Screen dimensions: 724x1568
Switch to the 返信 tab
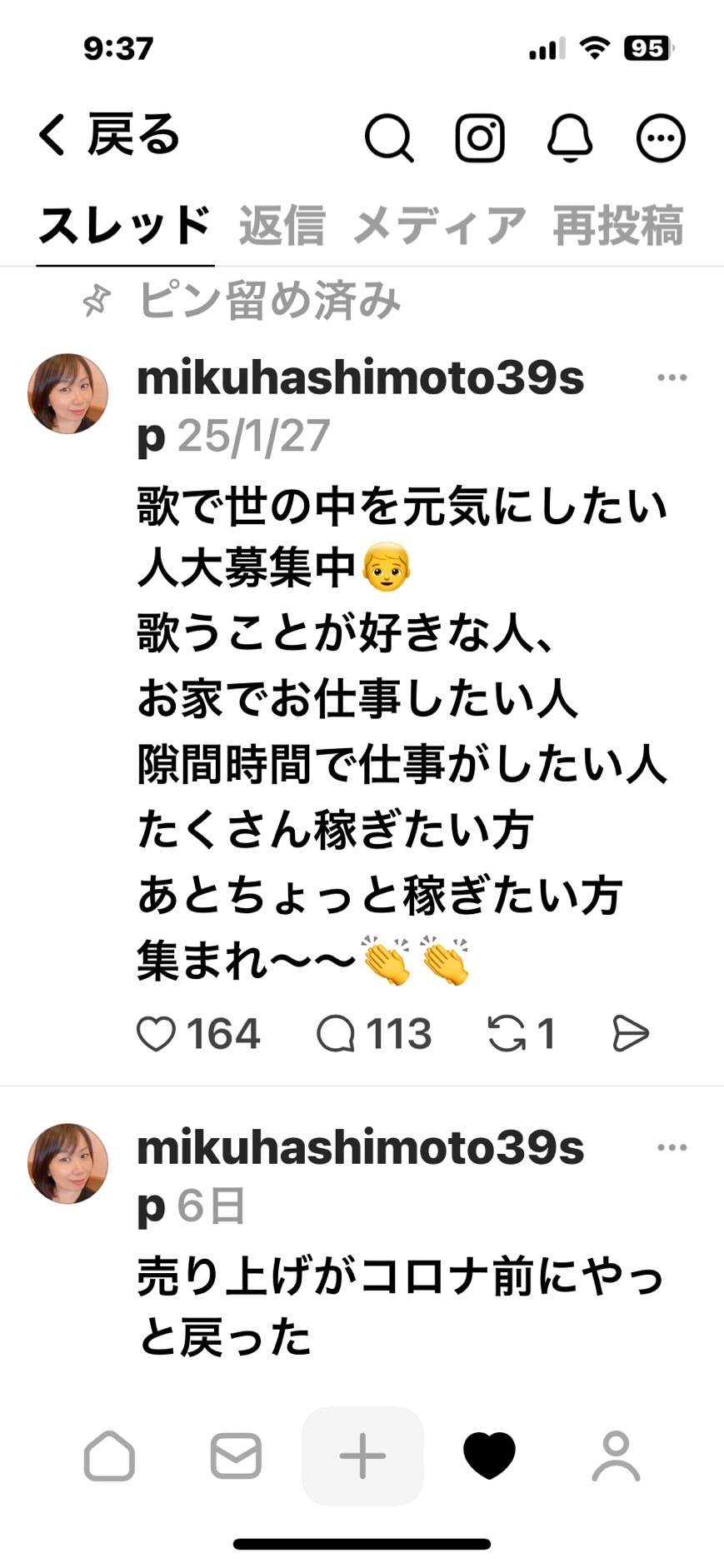(282, 226)
